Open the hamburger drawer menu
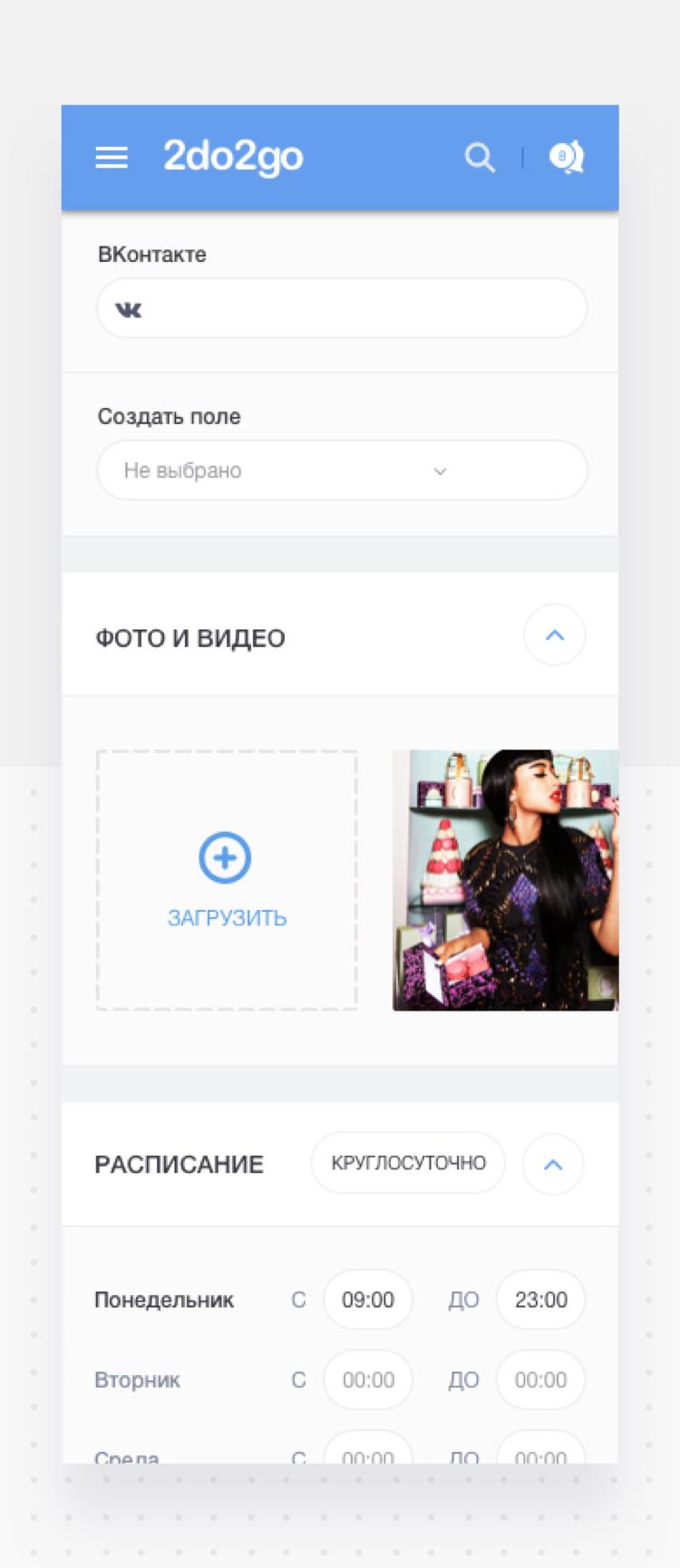Image resolution: width=680 pixels, height=1568 pixels. tap(112, 158)
